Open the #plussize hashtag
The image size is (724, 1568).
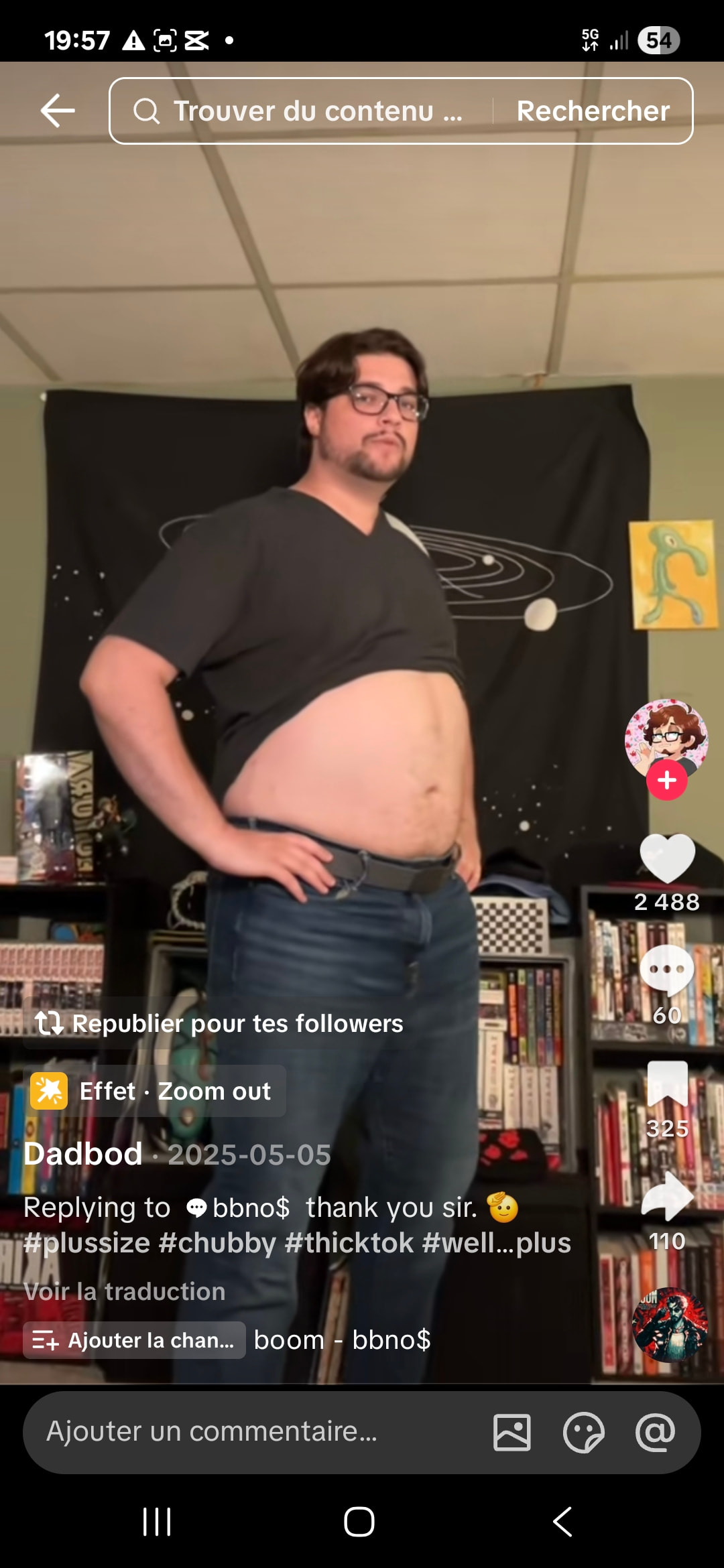point(87,1243)
